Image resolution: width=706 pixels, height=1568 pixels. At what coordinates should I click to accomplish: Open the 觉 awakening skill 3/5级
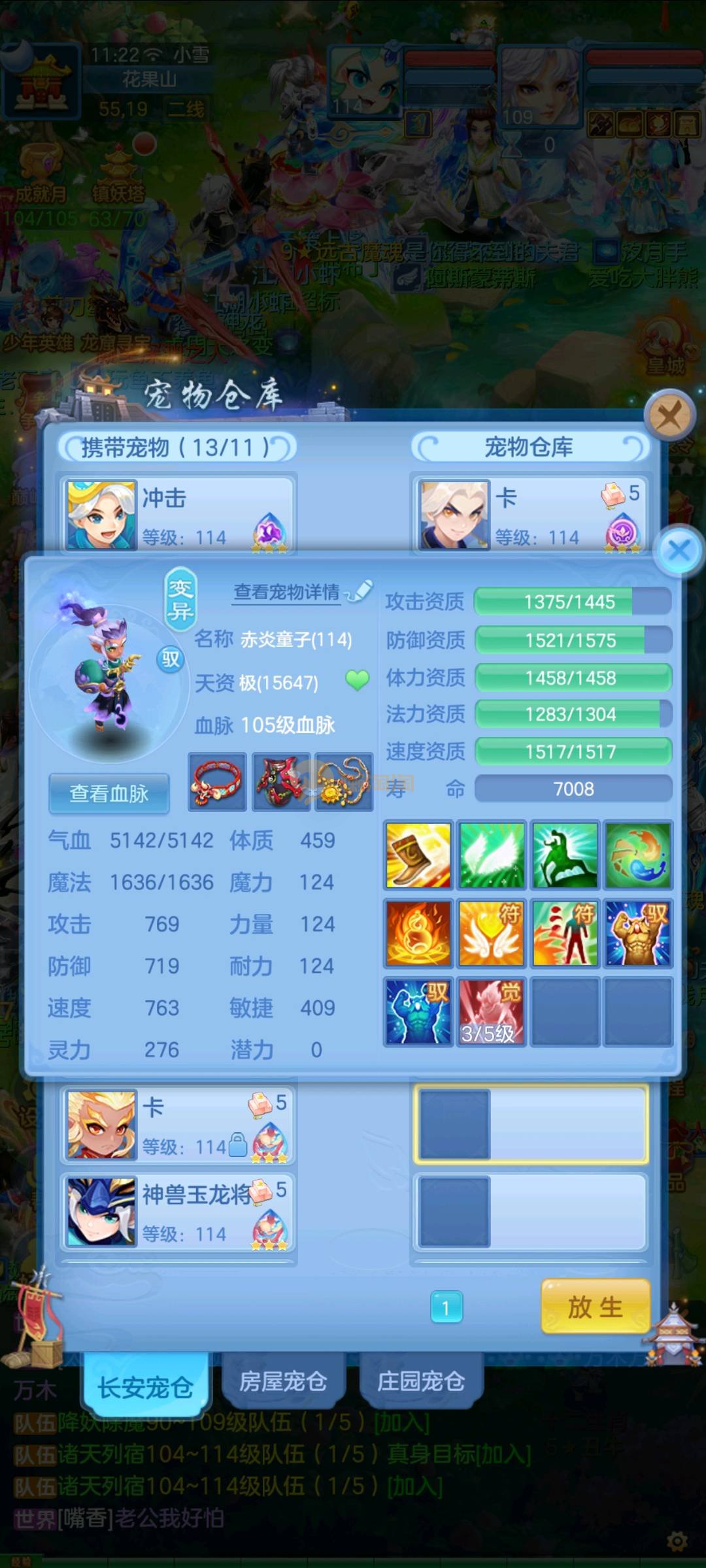click(x=491, y=1011)
